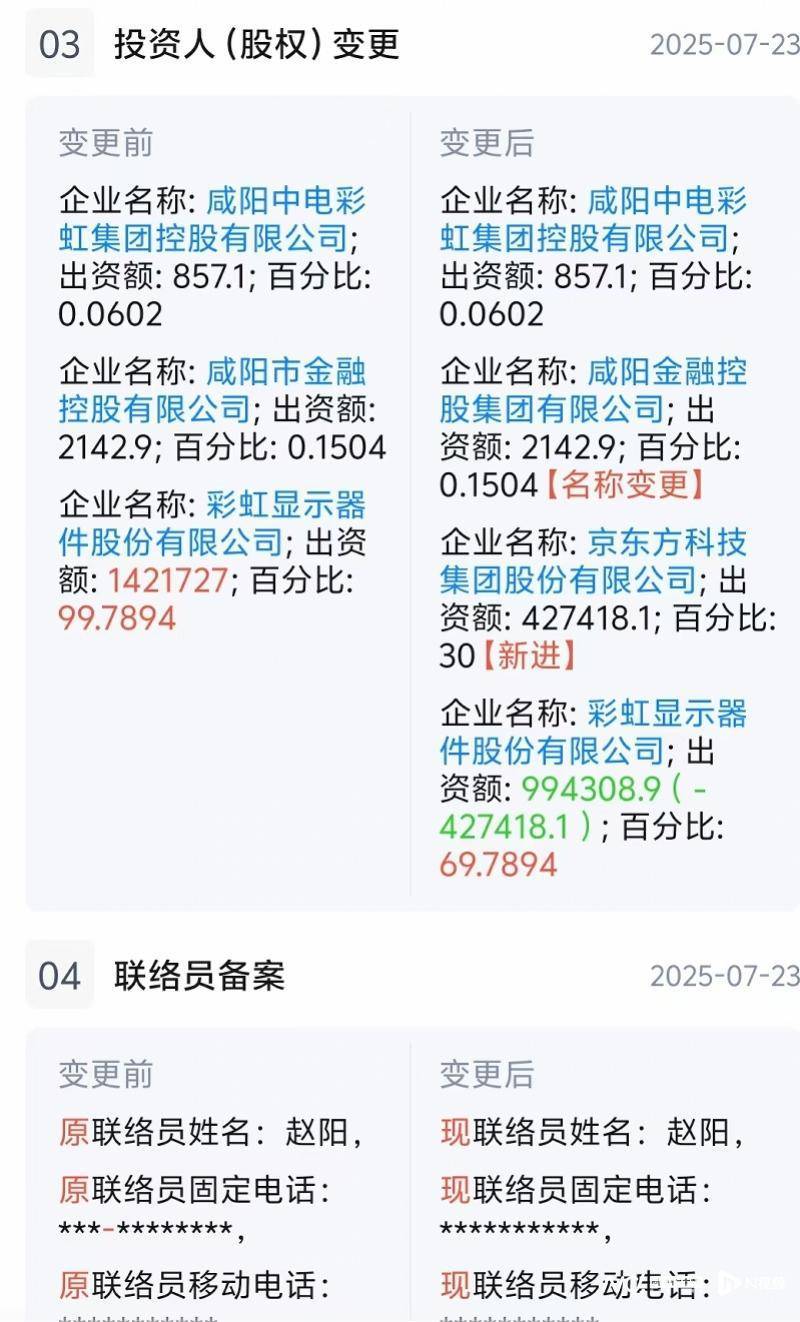Open 咸阳中电彩虹集团控股有限公司 under 变更前
Viewport: 800px width, 1322px height.
[285, 202]
